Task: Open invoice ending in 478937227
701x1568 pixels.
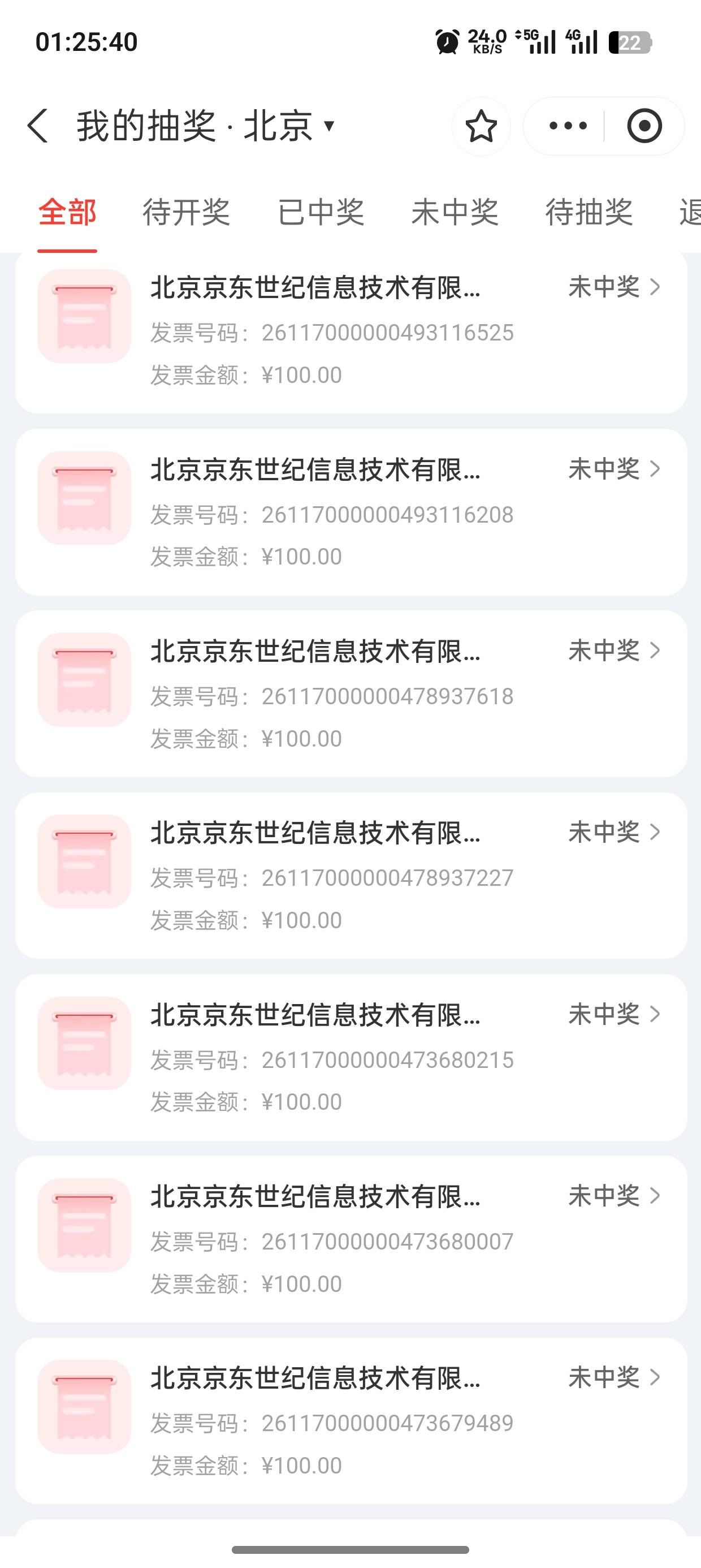Action: (x=351, y=876)
